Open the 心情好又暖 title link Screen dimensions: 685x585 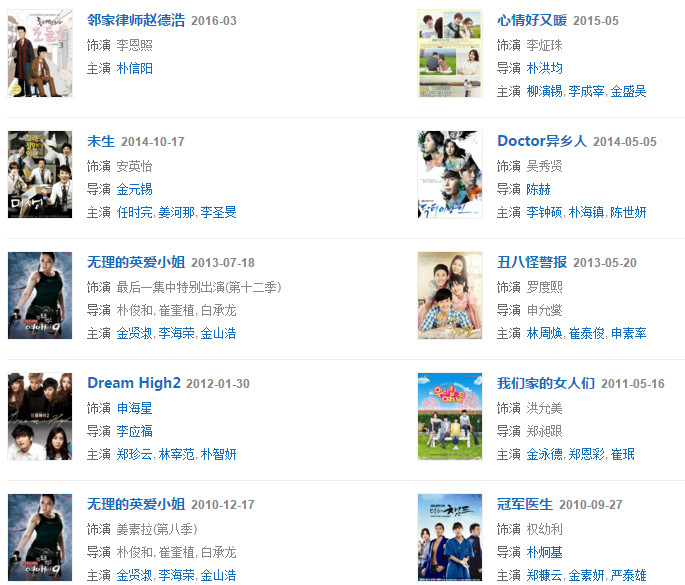pyautogui.click(x=531, y=20)
